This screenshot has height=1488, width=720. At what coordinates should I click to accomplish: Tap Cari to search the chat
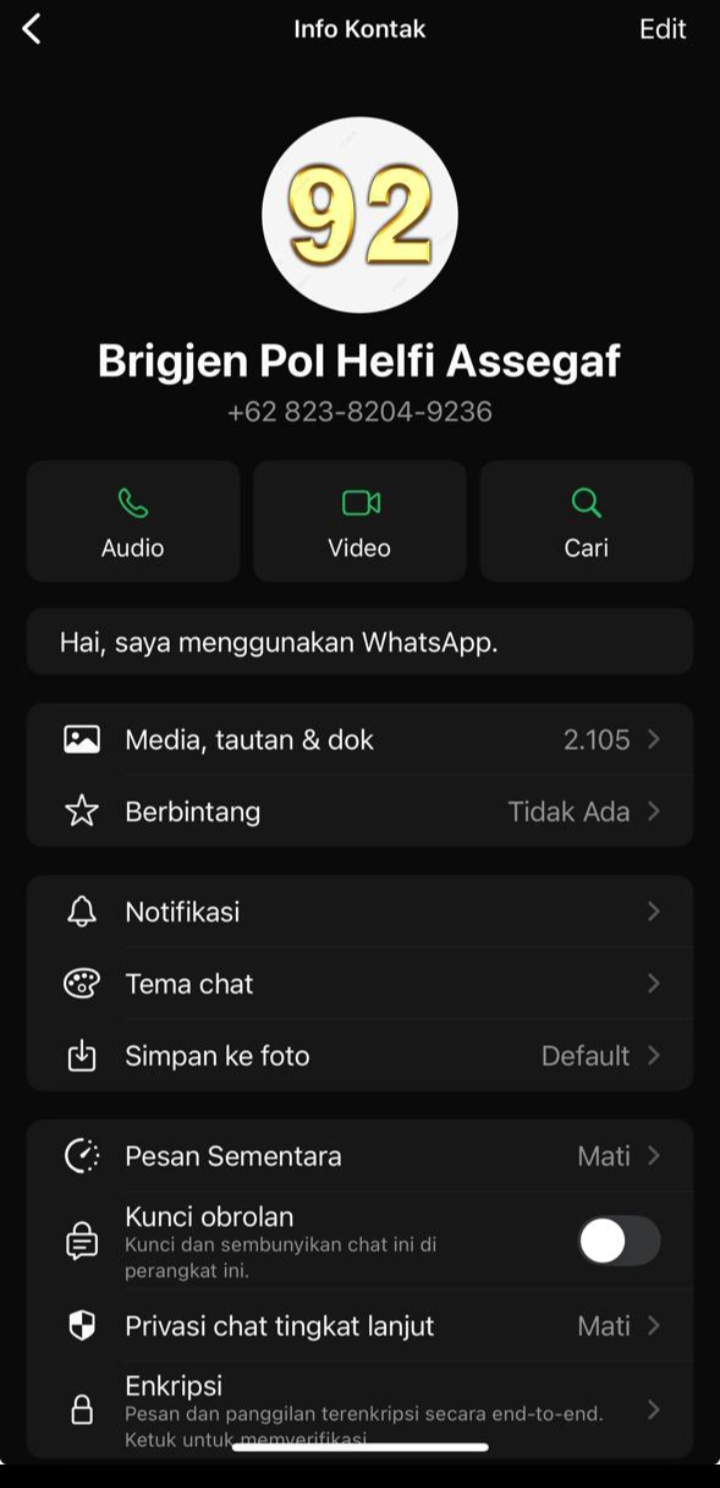coord(586,521)
